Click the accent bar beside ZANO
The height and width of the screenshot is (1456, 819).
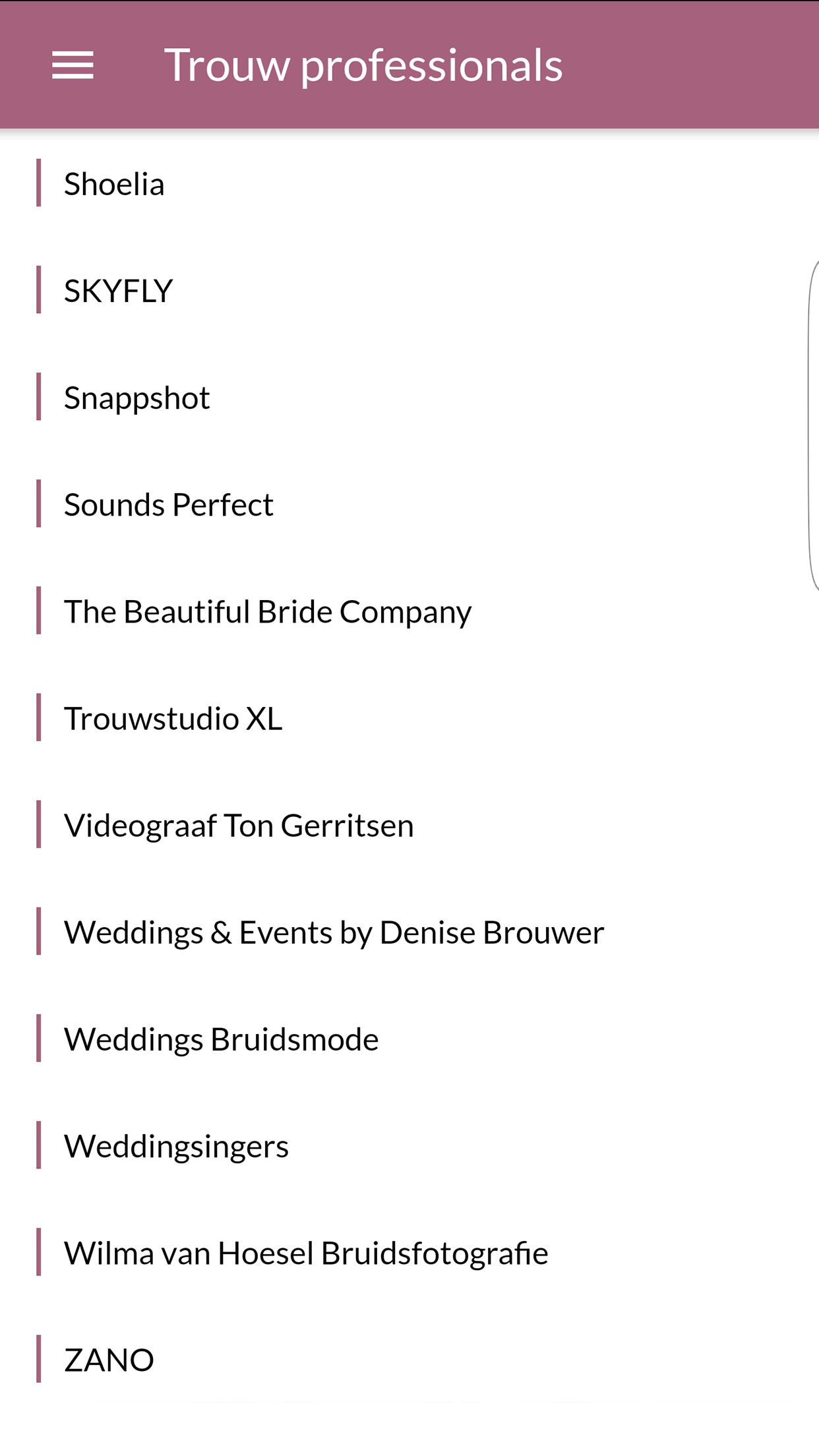[x=38, y=1358]
